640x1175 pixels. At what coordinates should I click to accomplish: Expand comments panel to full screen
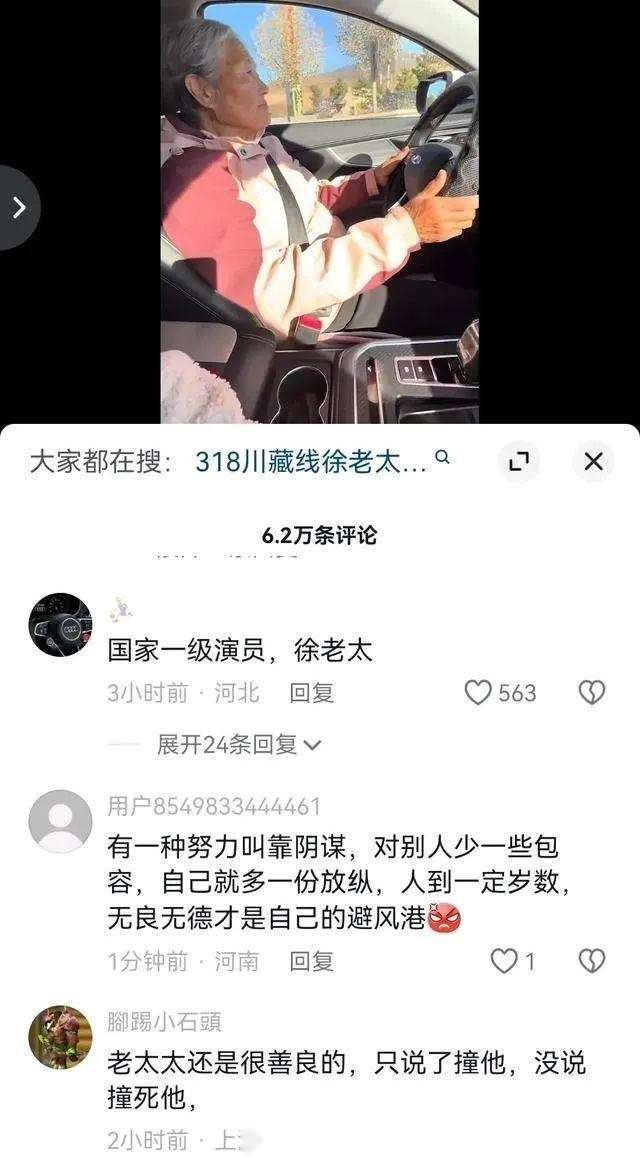518,461
